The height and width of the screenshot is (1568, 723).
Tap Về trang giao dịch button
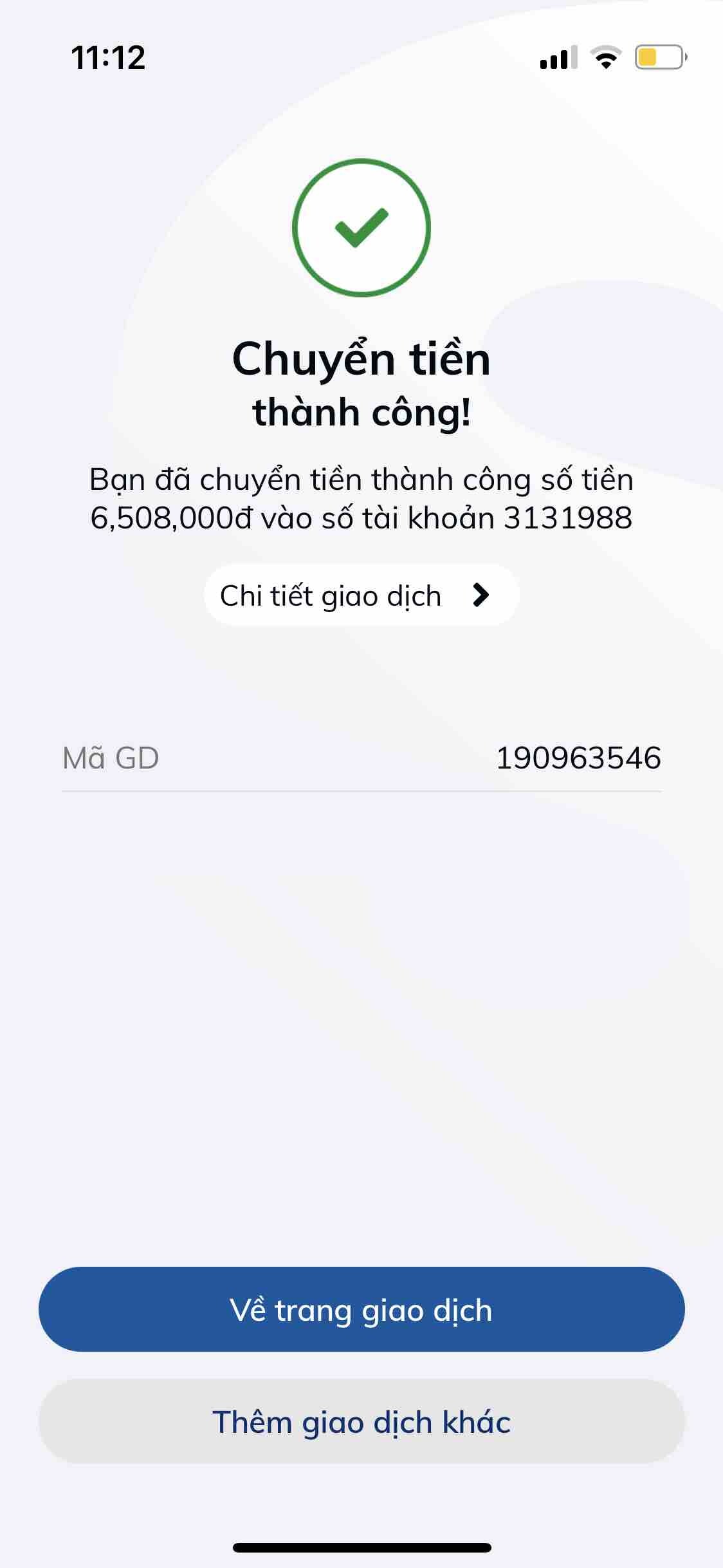[x=361, y=1310]
